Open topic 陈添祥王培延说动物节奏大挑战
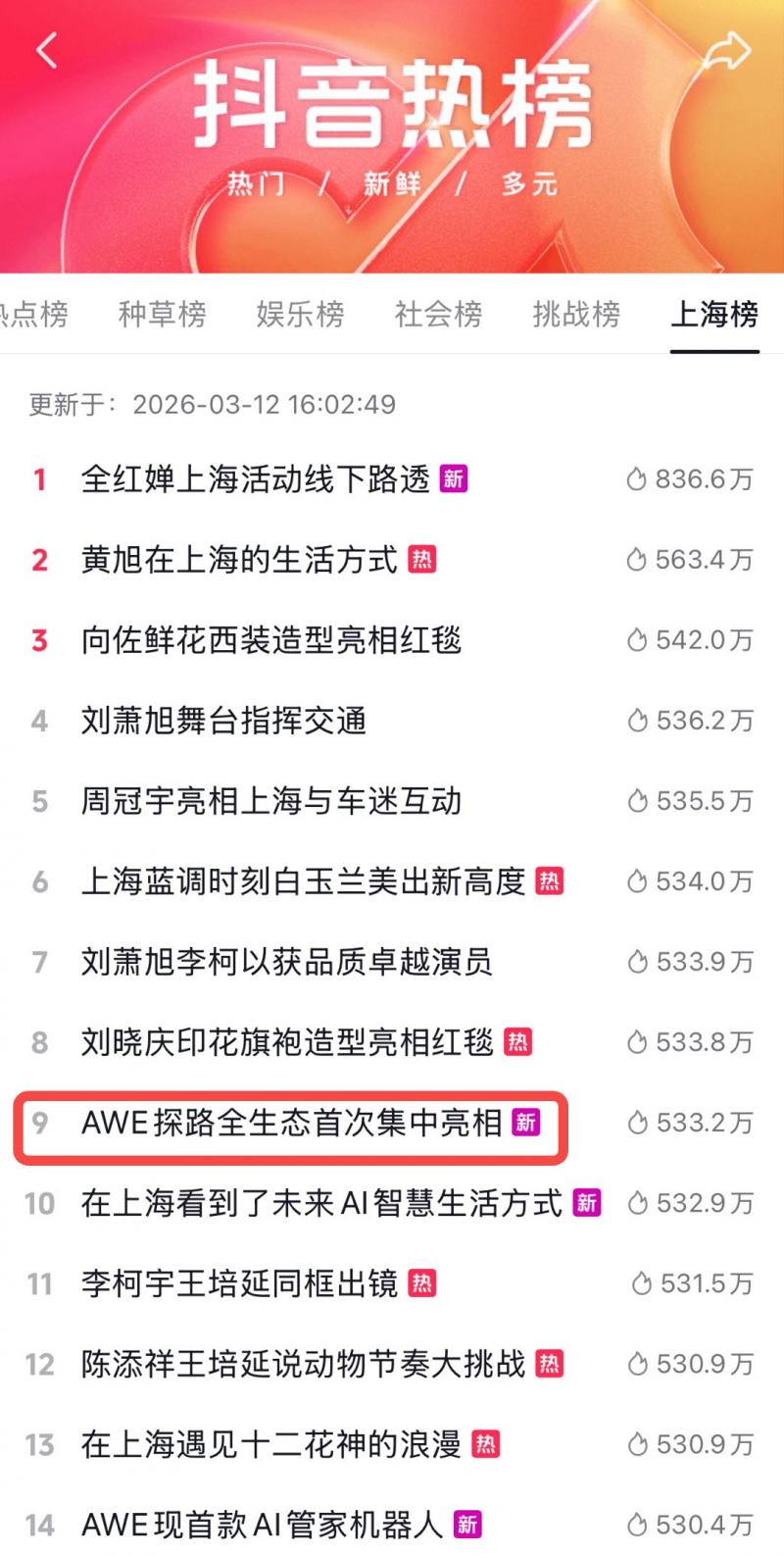This screenshot has height=1555, width=784. [304, 1364]
